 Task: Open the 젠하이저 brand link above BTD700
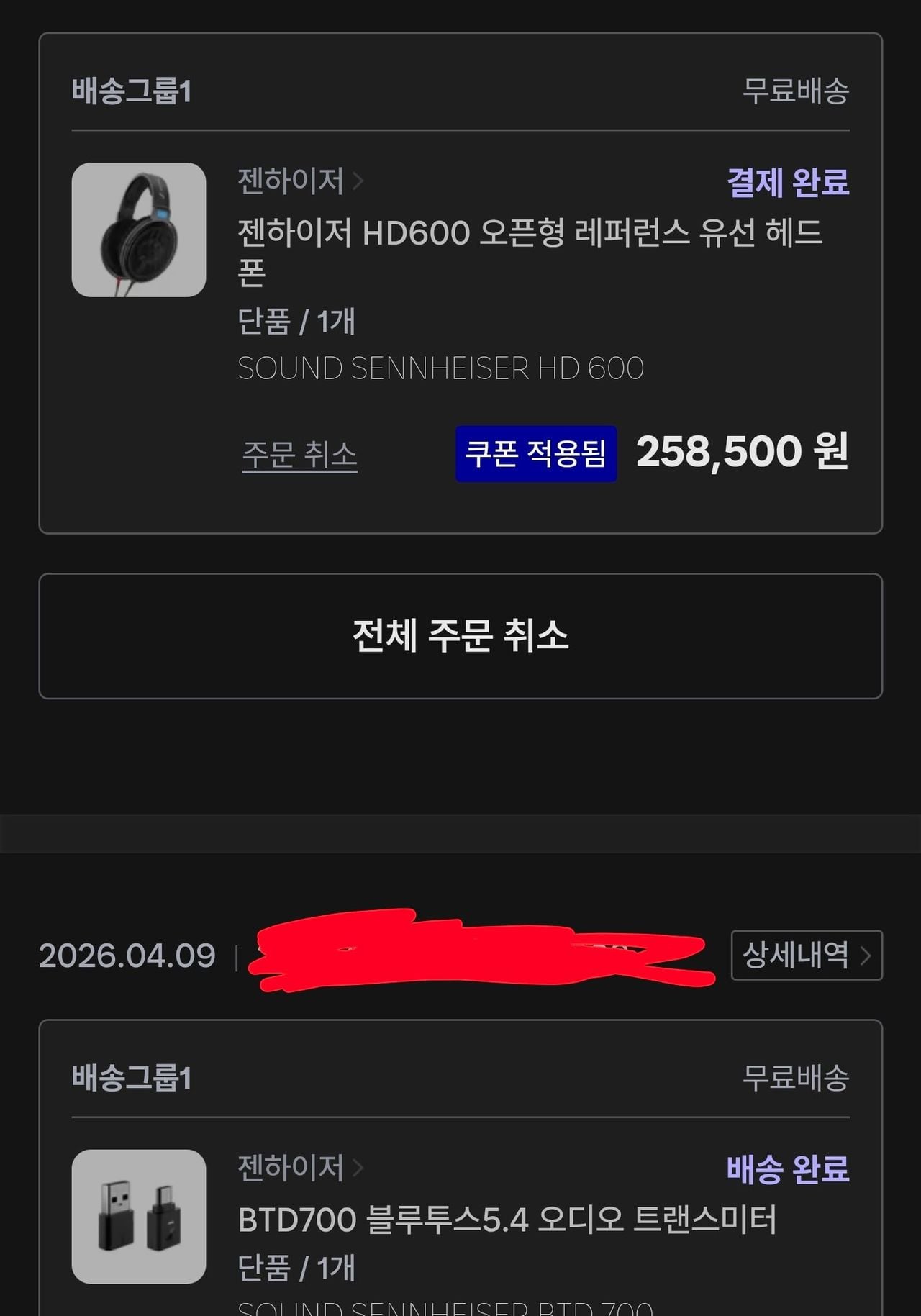299,1168
